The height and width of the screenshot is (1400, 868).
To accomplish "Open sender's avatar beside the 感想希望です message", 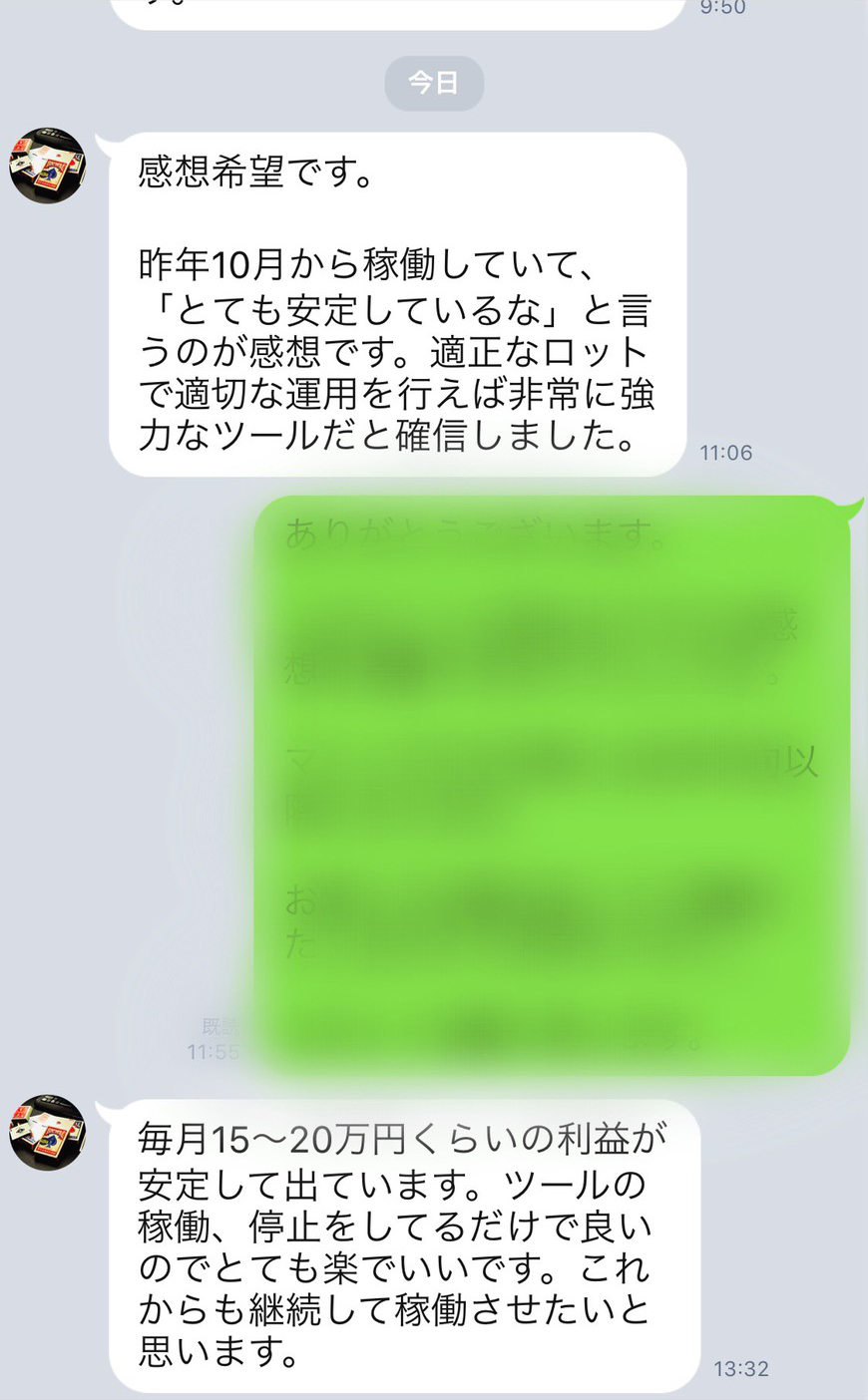I will 48,166.
